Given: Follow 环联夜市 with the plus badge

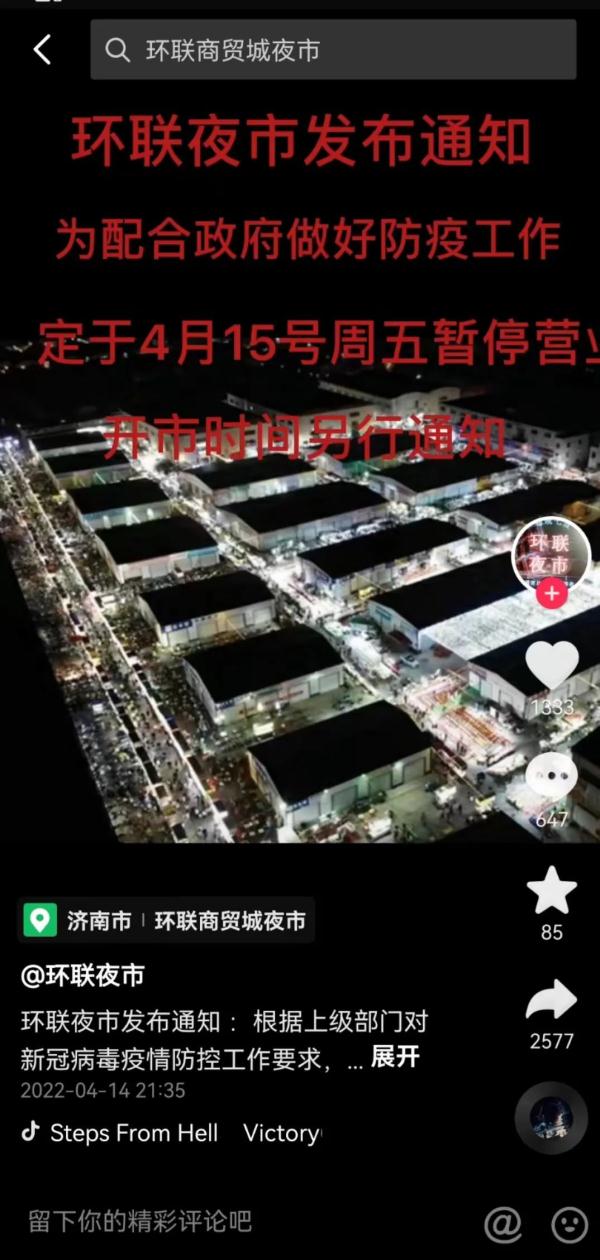Looking at the screenshot, I should [x=551, y=594].
